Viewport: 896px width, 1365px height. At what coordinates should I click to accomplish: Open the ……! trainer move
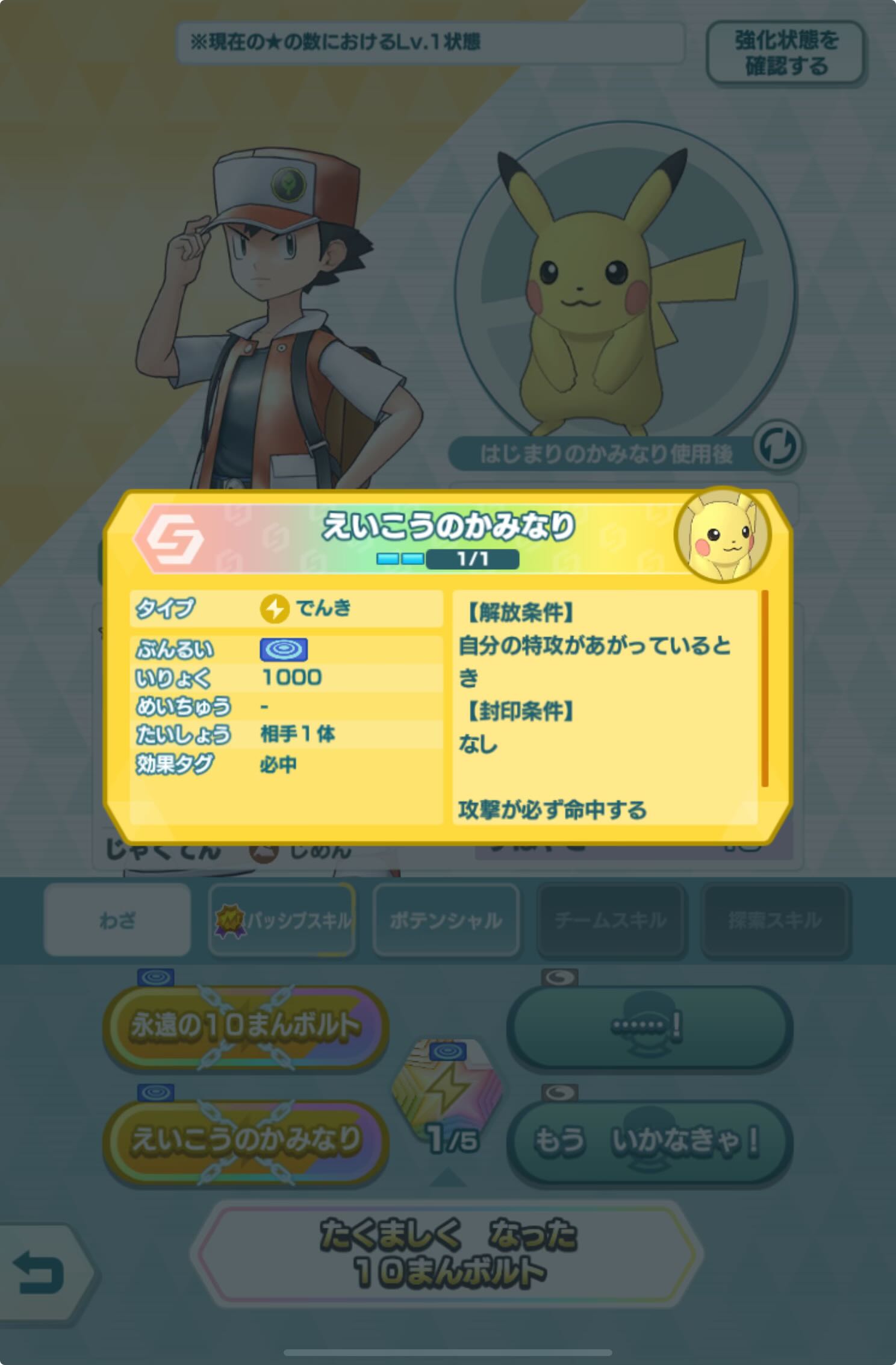649,1026
